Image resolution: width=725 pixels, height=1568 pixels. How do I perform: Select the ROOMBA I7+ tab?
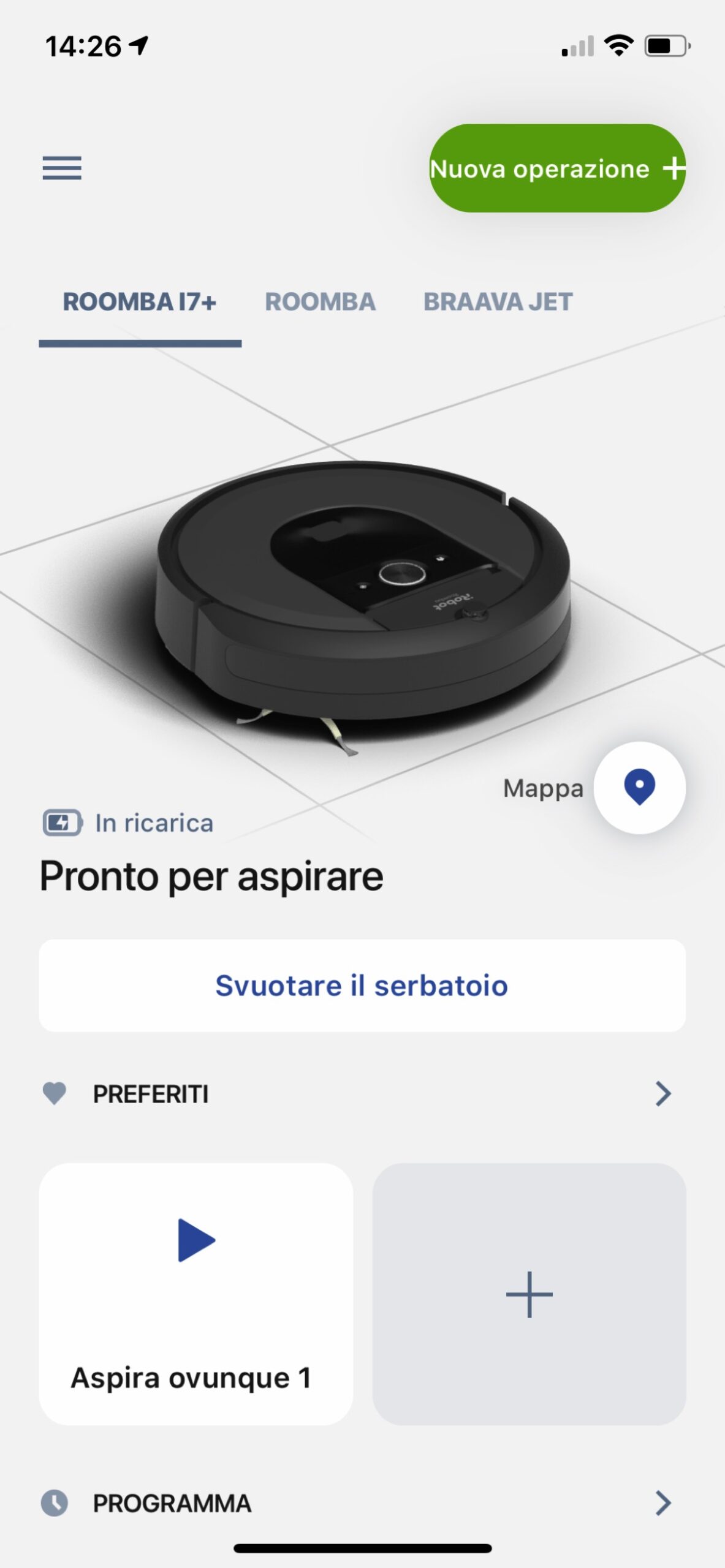tap(140, 302)
